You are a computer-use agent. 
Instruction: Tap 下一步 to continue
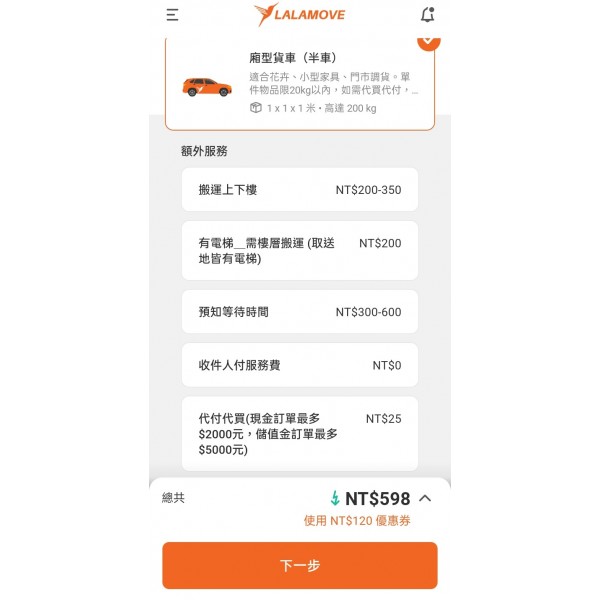point(299,565)
